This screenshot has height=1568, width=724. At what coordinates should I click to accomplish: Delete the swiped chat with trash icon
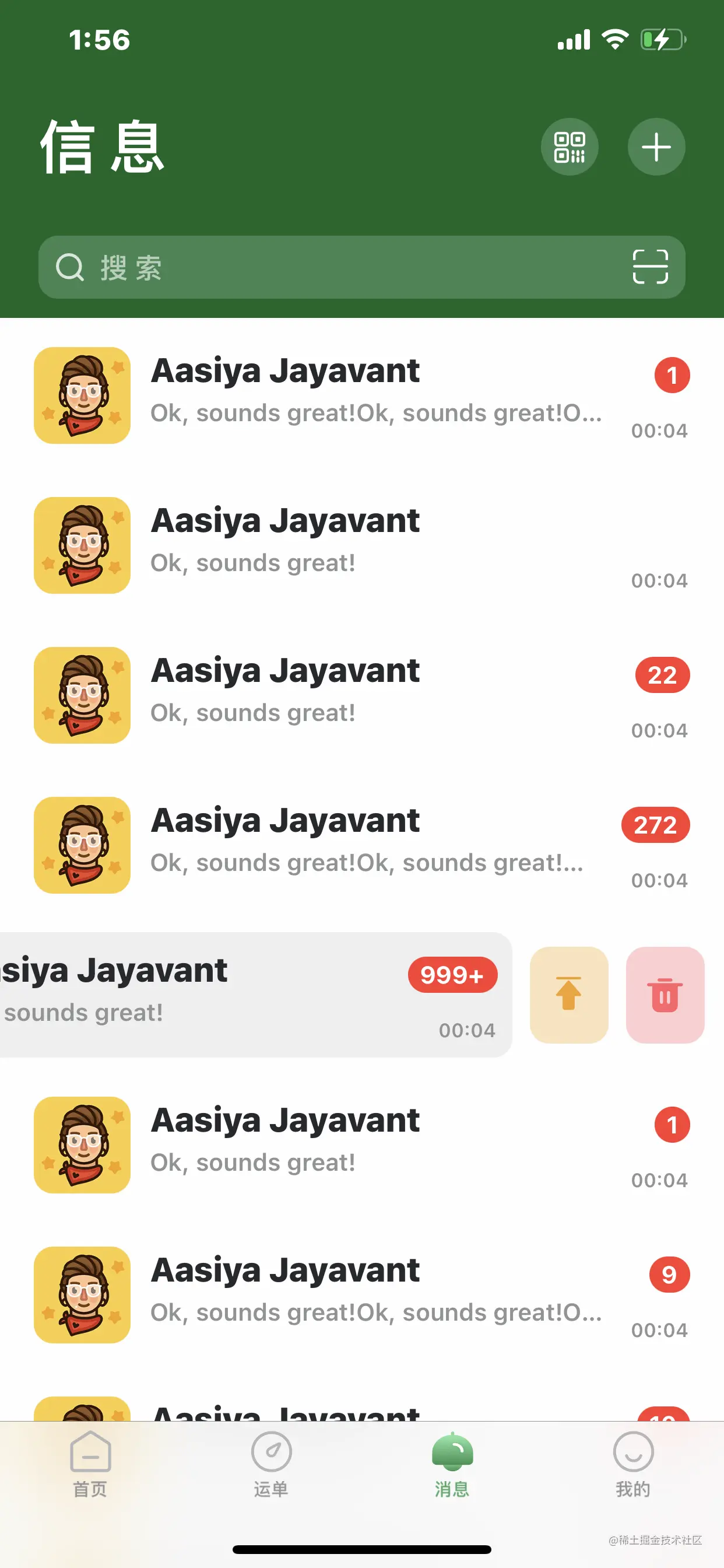[x=665, y=995]
